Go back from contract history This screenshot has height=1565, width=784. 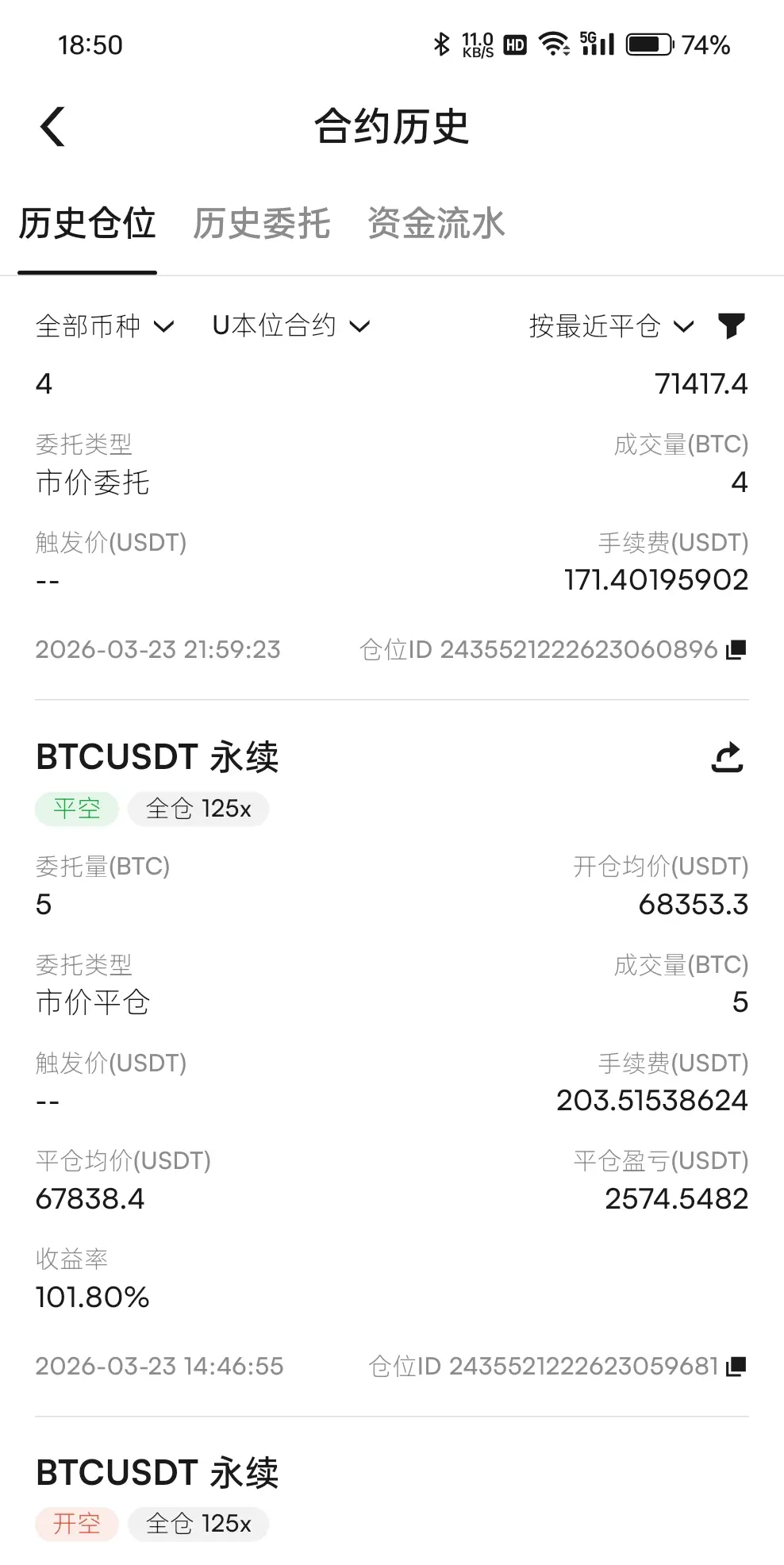pos(52,127)
